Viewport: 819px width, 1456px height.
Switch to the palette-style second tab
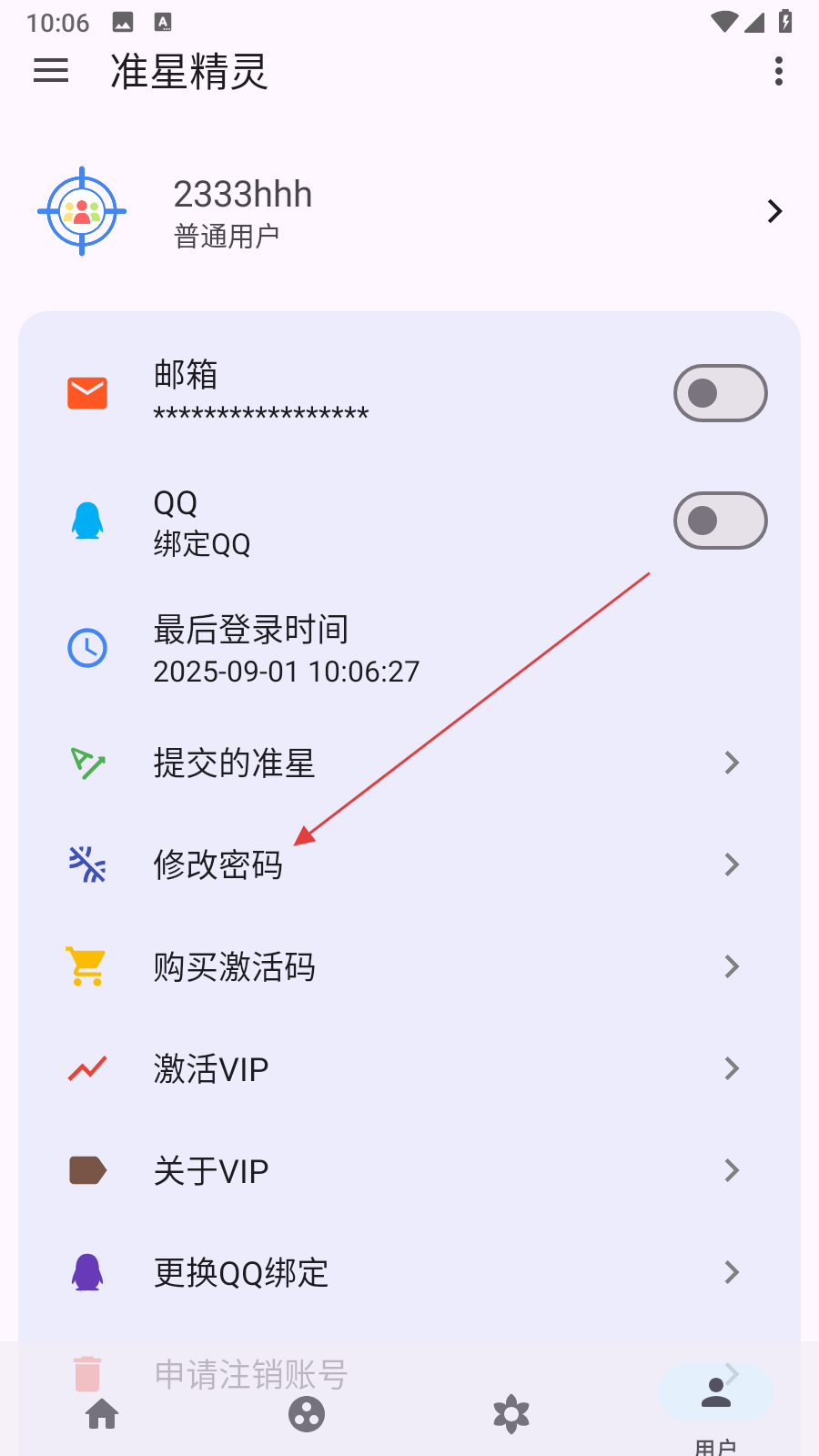click(307, 1414)
